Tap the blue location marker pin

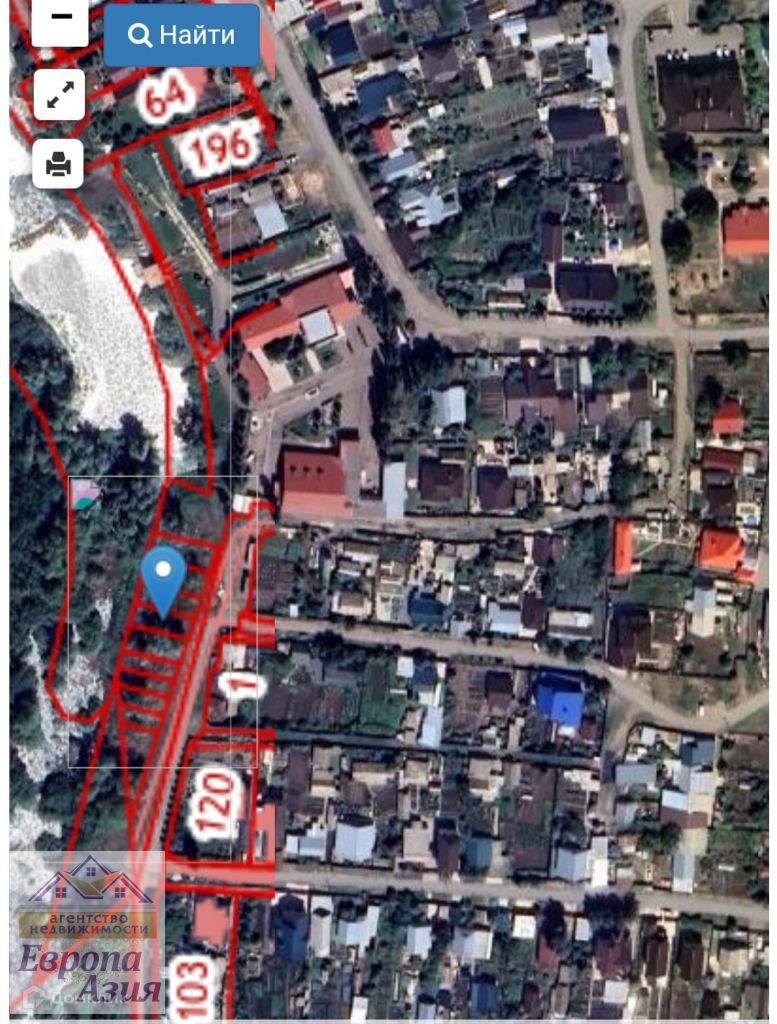pyautogui.click(x=162, y=576)
